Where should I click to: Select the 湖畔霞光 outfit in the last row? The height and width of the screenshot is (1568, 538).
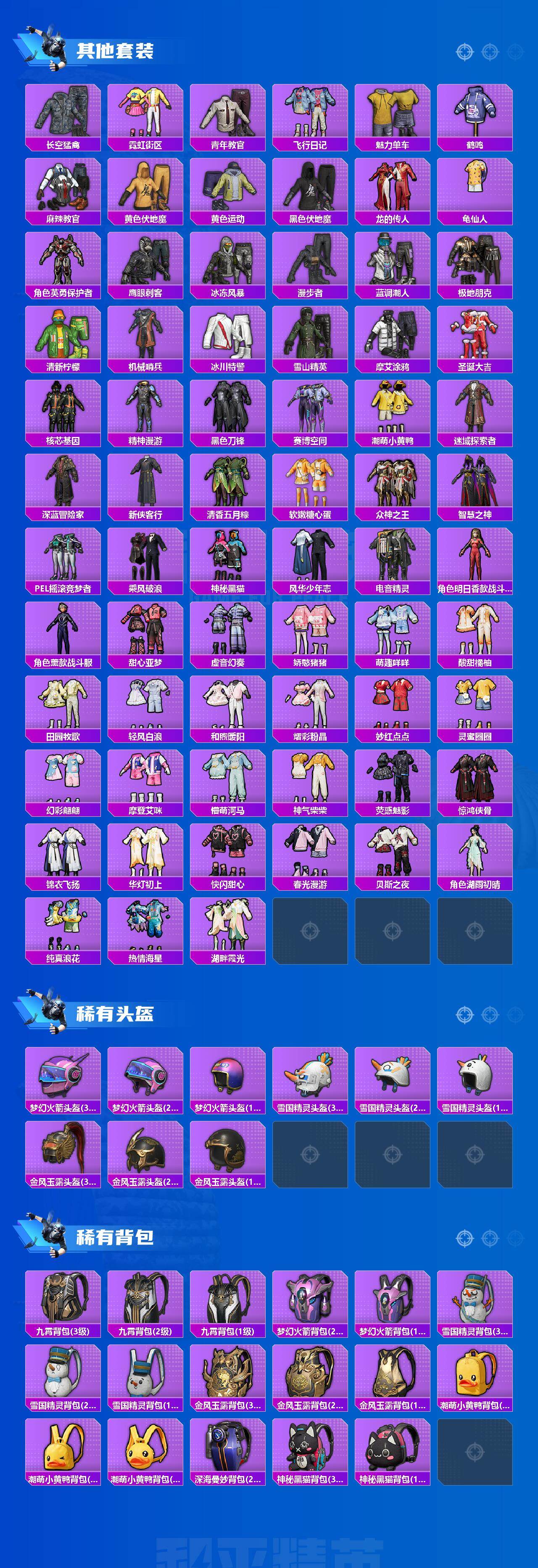(x=228, y=925)
